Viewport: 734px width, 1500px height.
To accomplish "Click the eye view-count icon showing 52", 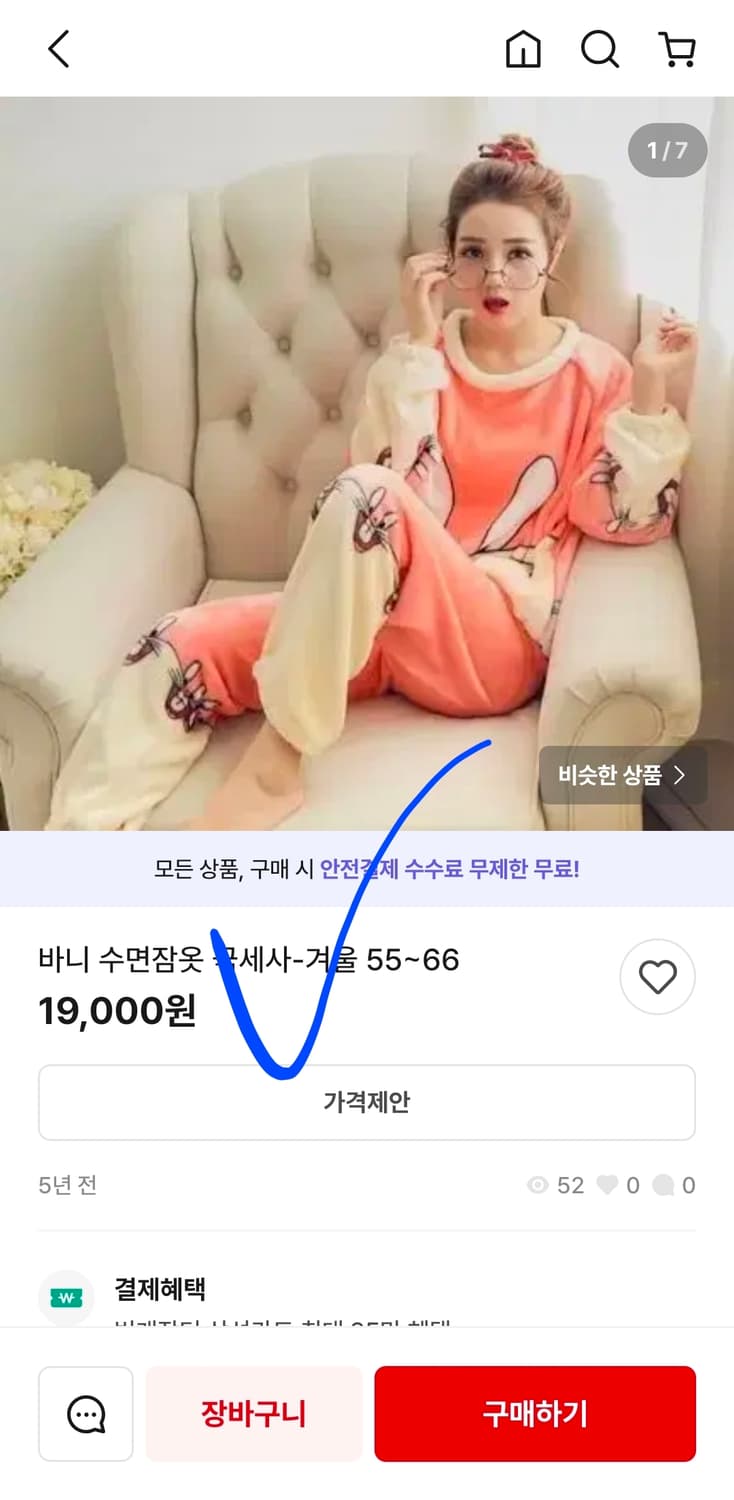I will (538, 1185).
